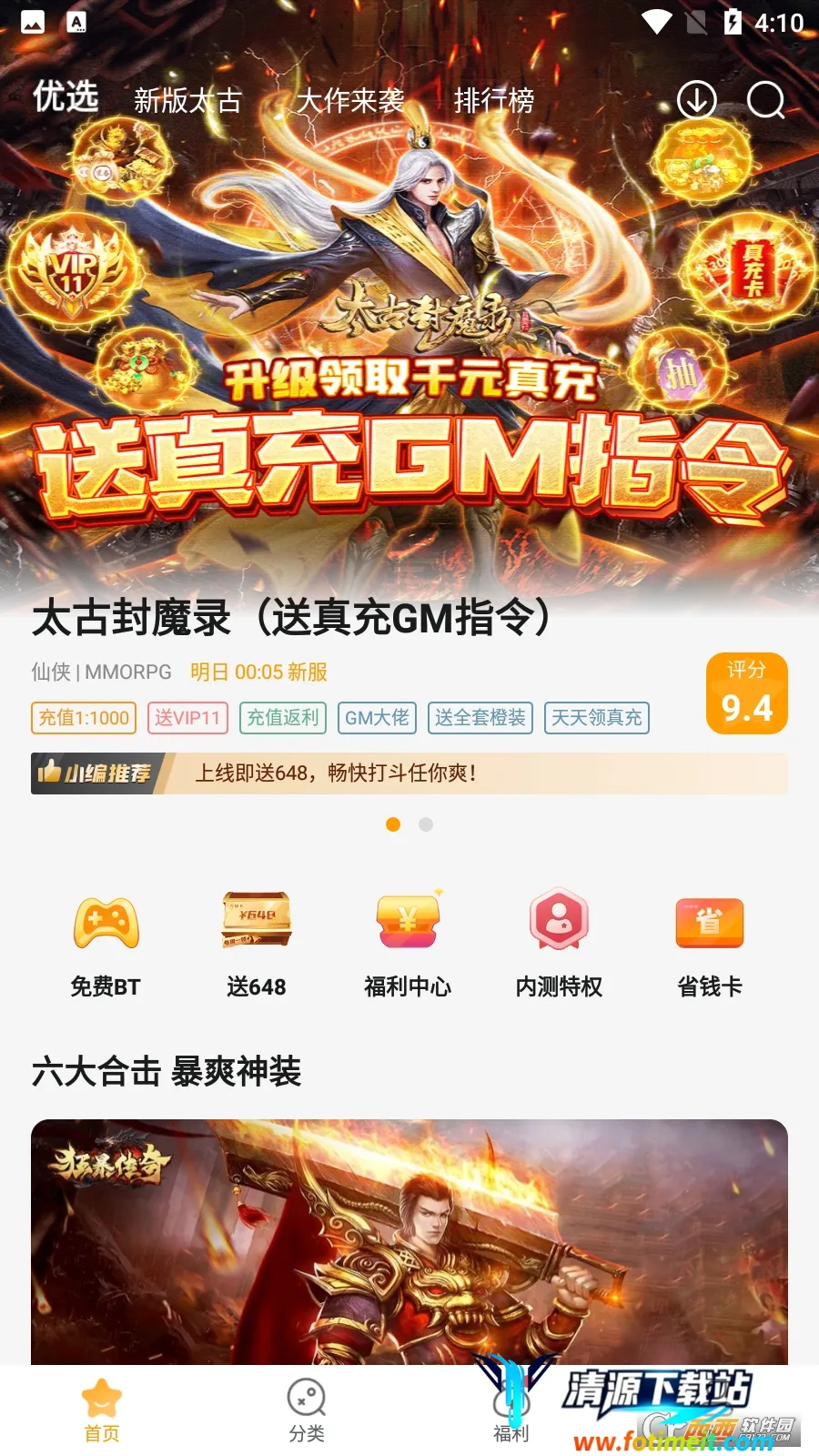Image resolution: width=819 pixels, height=1456 pixels.
Task: Switch to the 新版太古 tab
Action: [187, 100]
